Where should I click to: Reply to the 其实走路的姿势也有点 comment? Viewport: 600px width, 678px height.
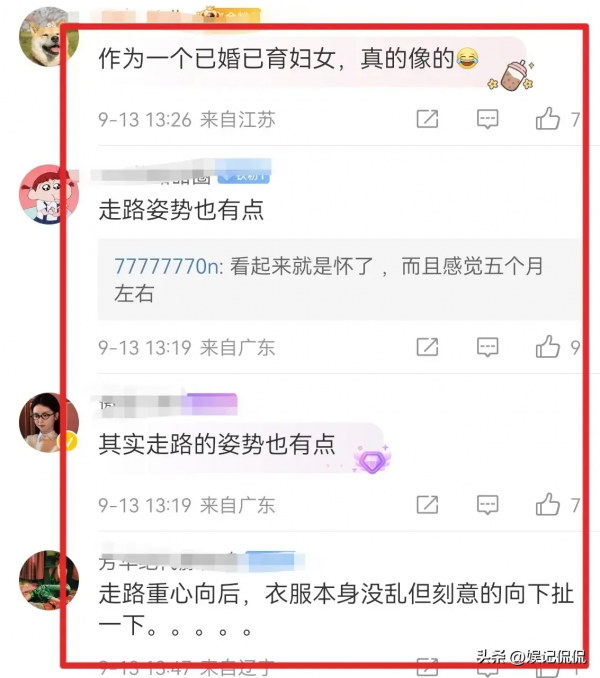tap(487, 505)
